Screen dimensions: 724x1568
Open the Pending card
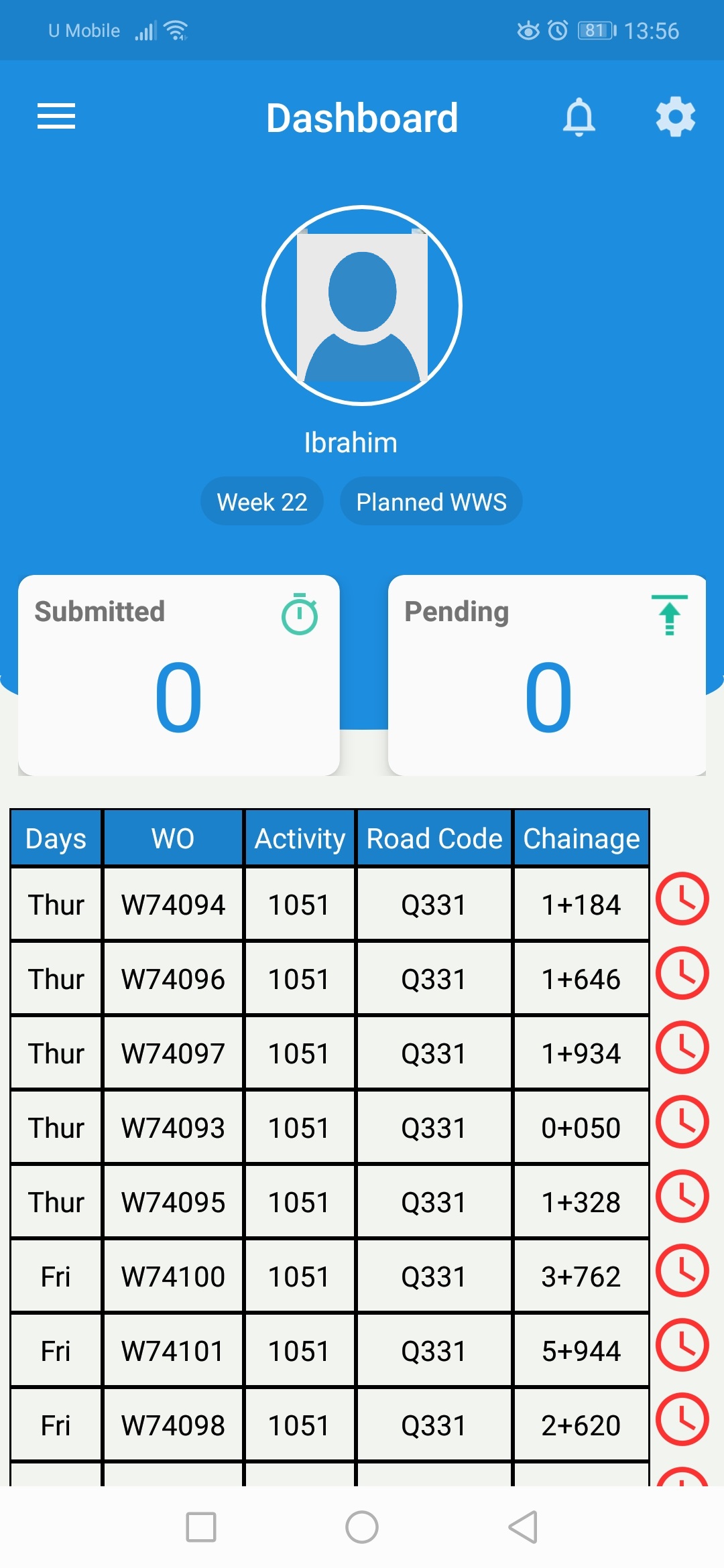coord(547,675)
